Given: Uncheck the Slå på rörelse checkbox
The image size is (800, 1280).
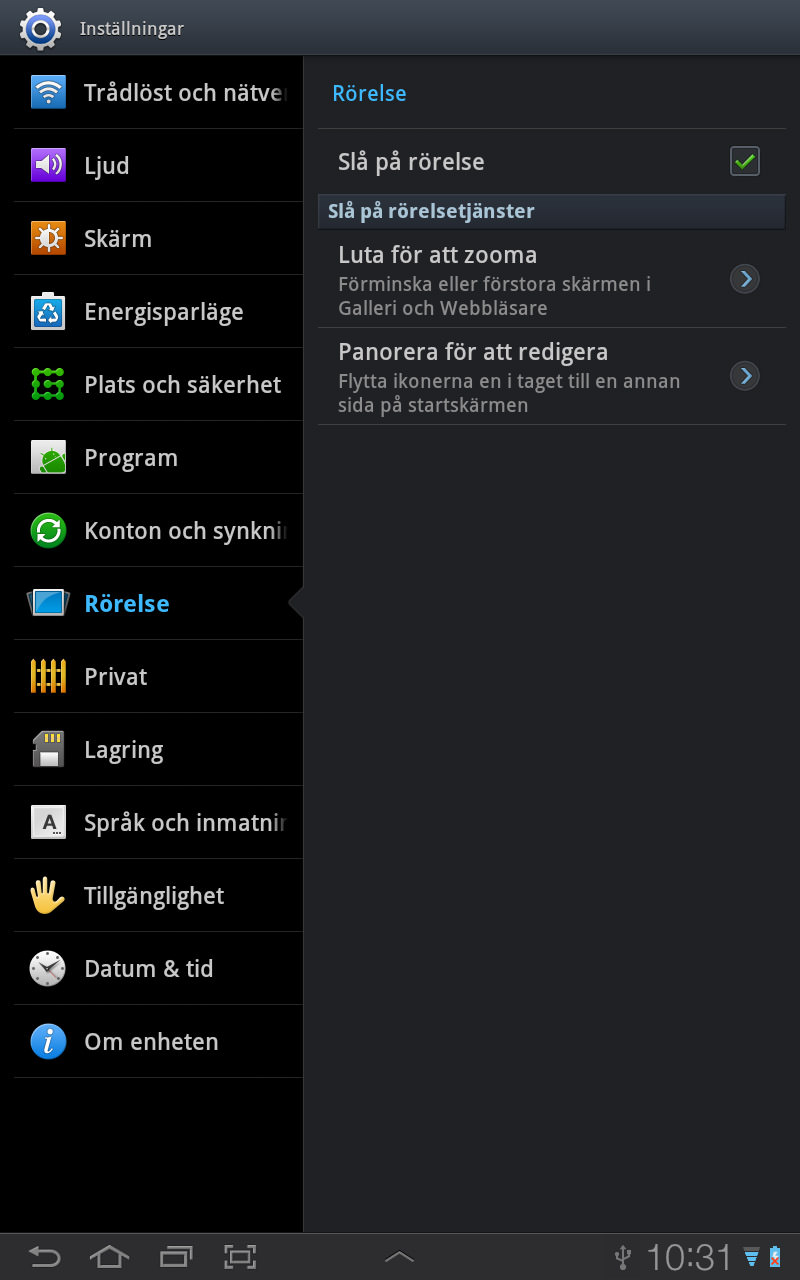Looking at the screenshot, I should pos(744,161).
